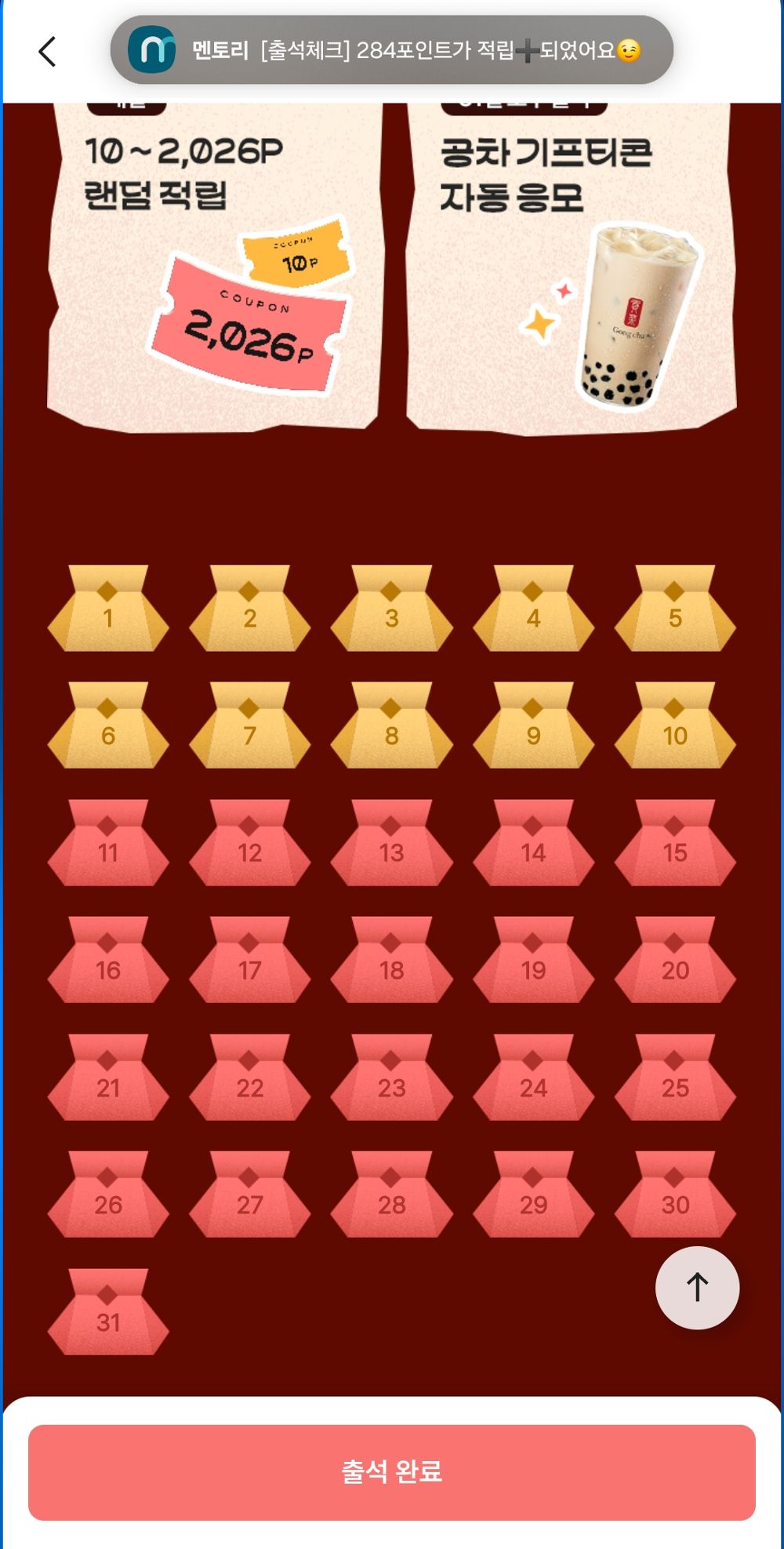
Task: Open the day 15 red pouch
Action: click(x=675, y=844)
